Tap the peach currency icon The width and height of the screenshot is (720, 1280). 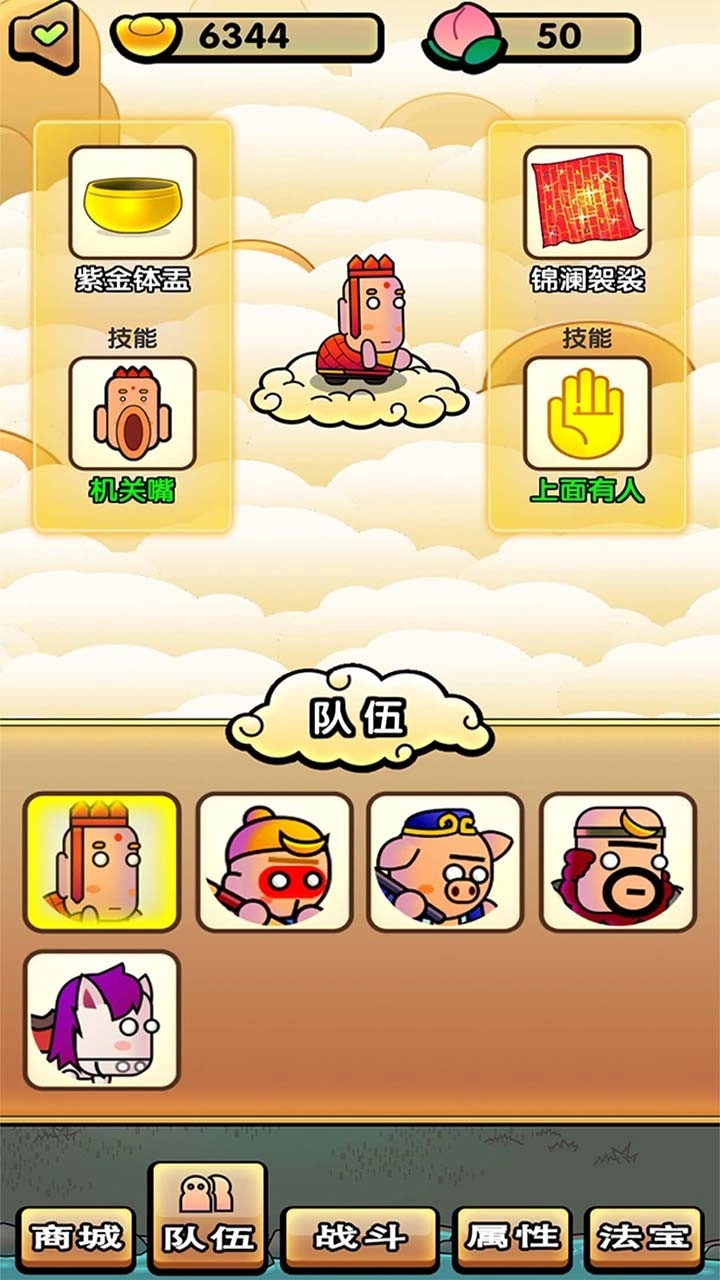pyautogui.click(x=465, y=34)
